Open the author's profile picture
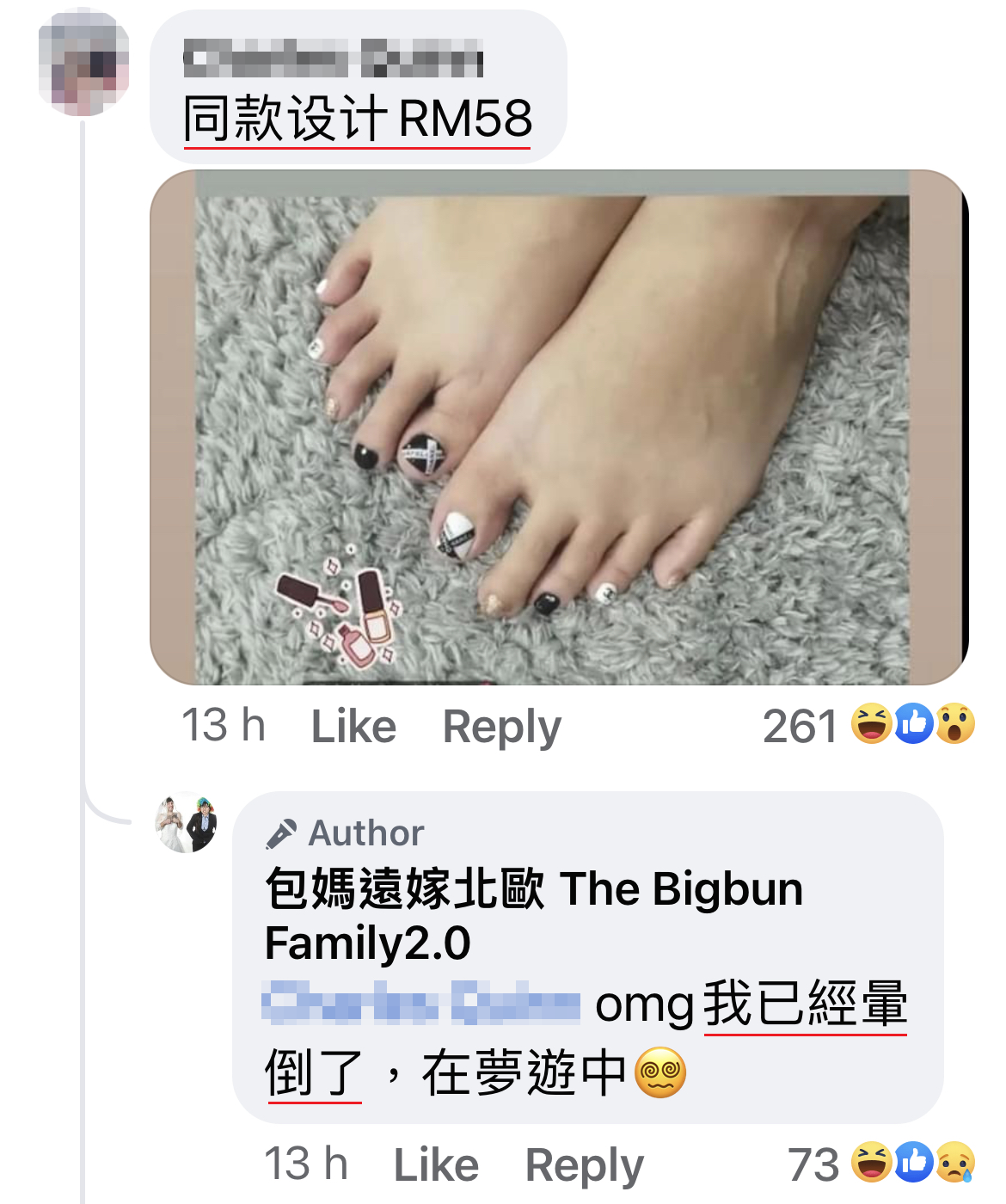Screen dimensions: 1006x1204 coord(186,823)
